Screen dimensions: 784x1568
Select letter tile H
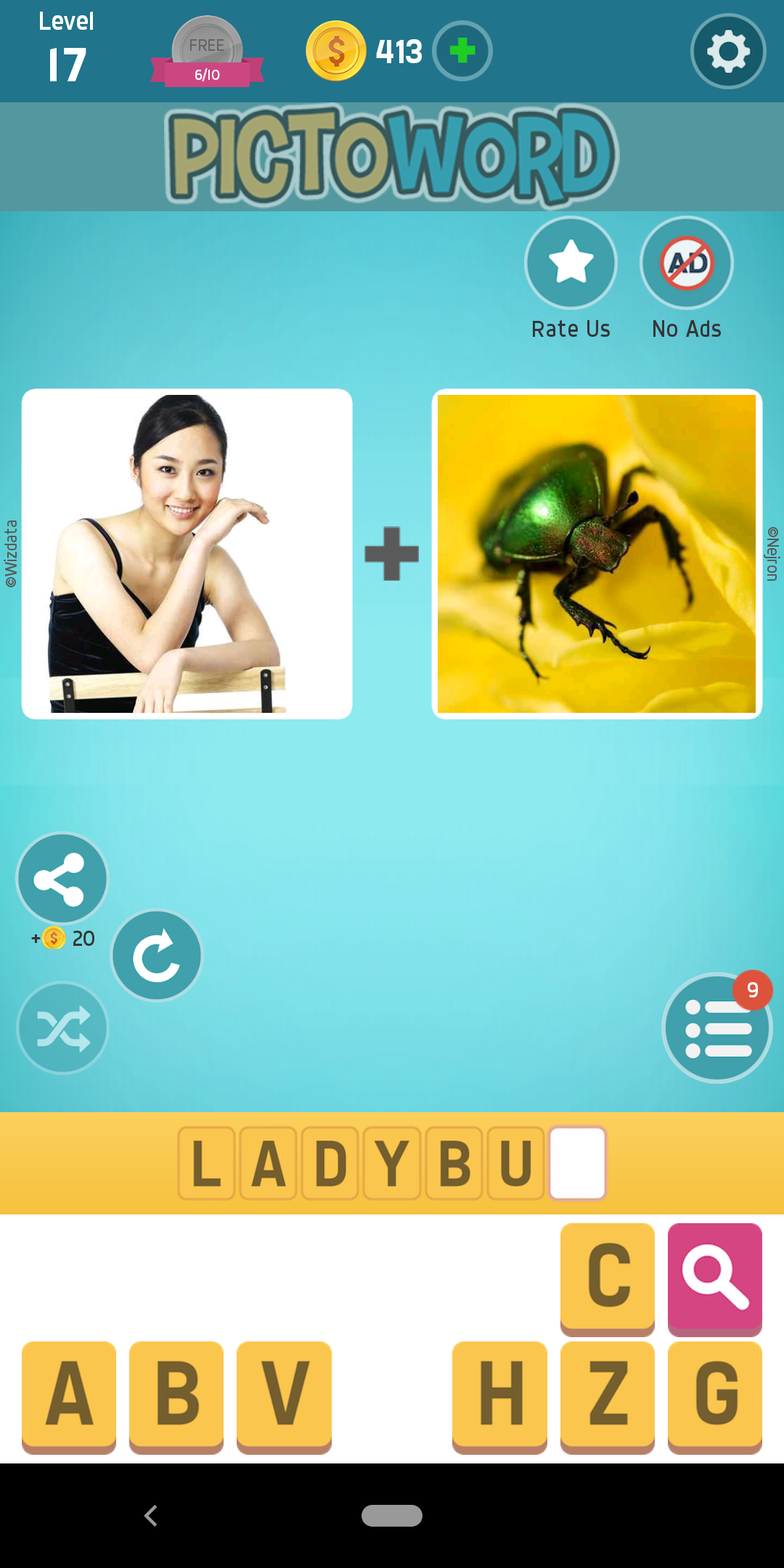coord(499,1397)
